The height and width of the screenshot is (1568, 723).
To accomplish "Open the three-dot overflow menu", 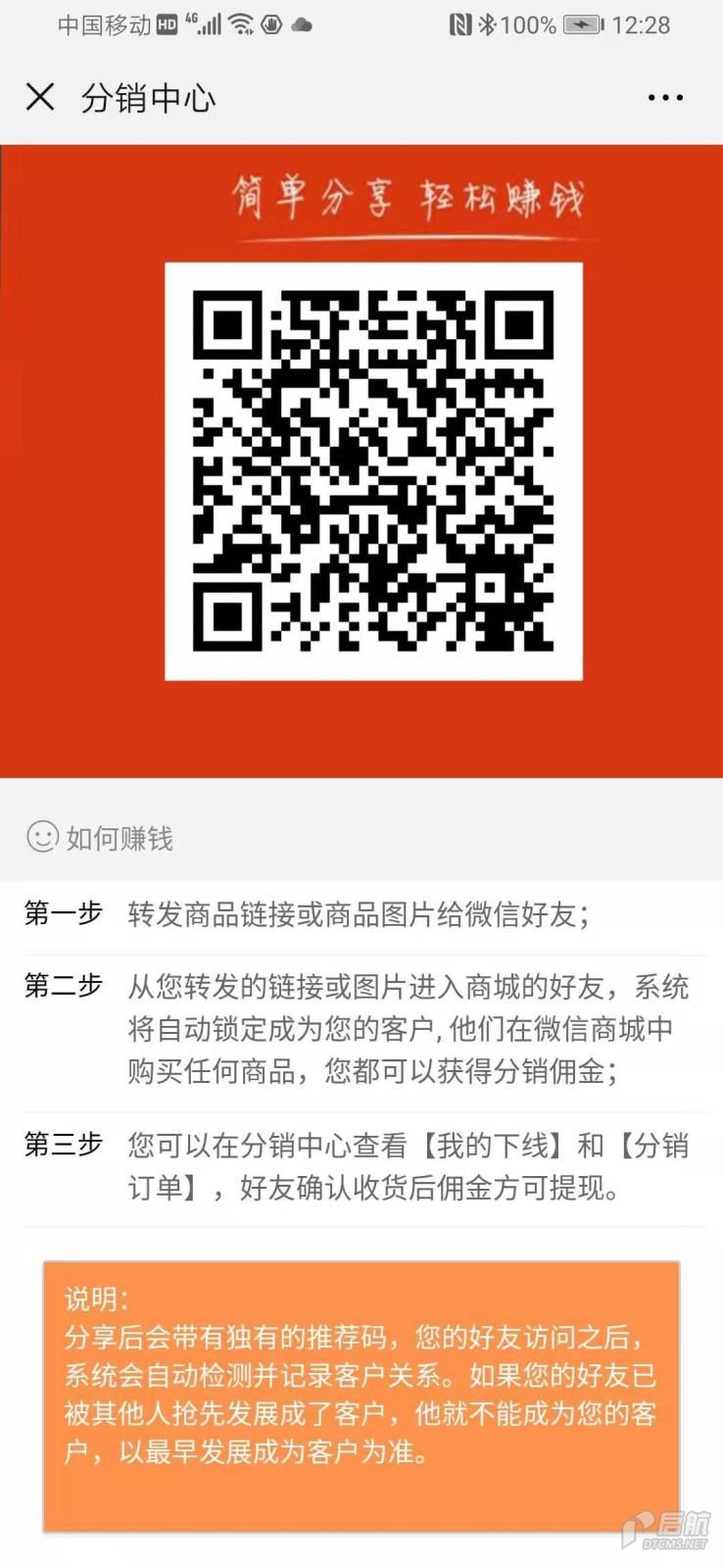I will [x=665, y=97].
